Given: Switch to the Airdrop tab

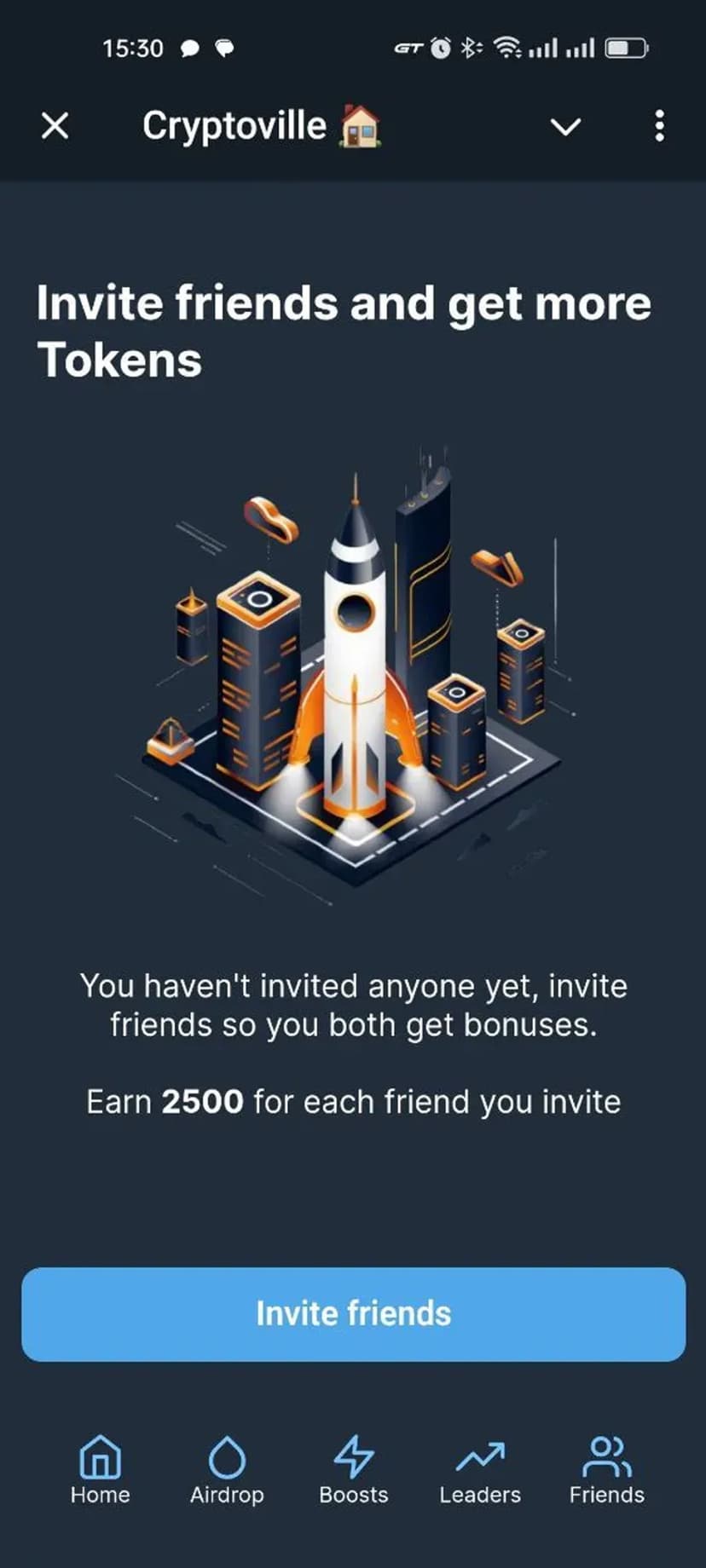Looking at the screenshot, I should [227, 1470].
